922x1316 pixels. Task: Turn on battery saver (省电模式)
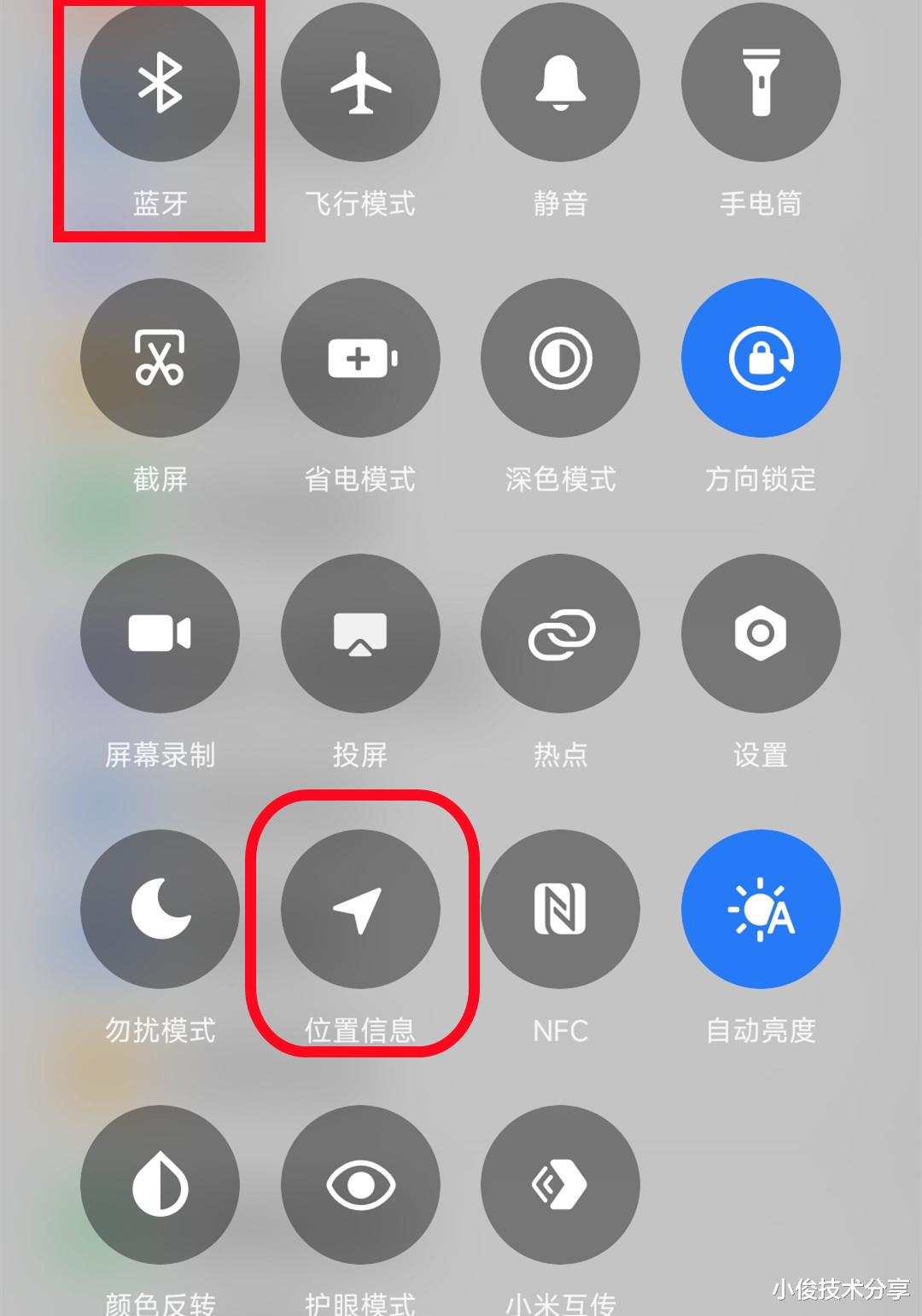tap(361, 358)
